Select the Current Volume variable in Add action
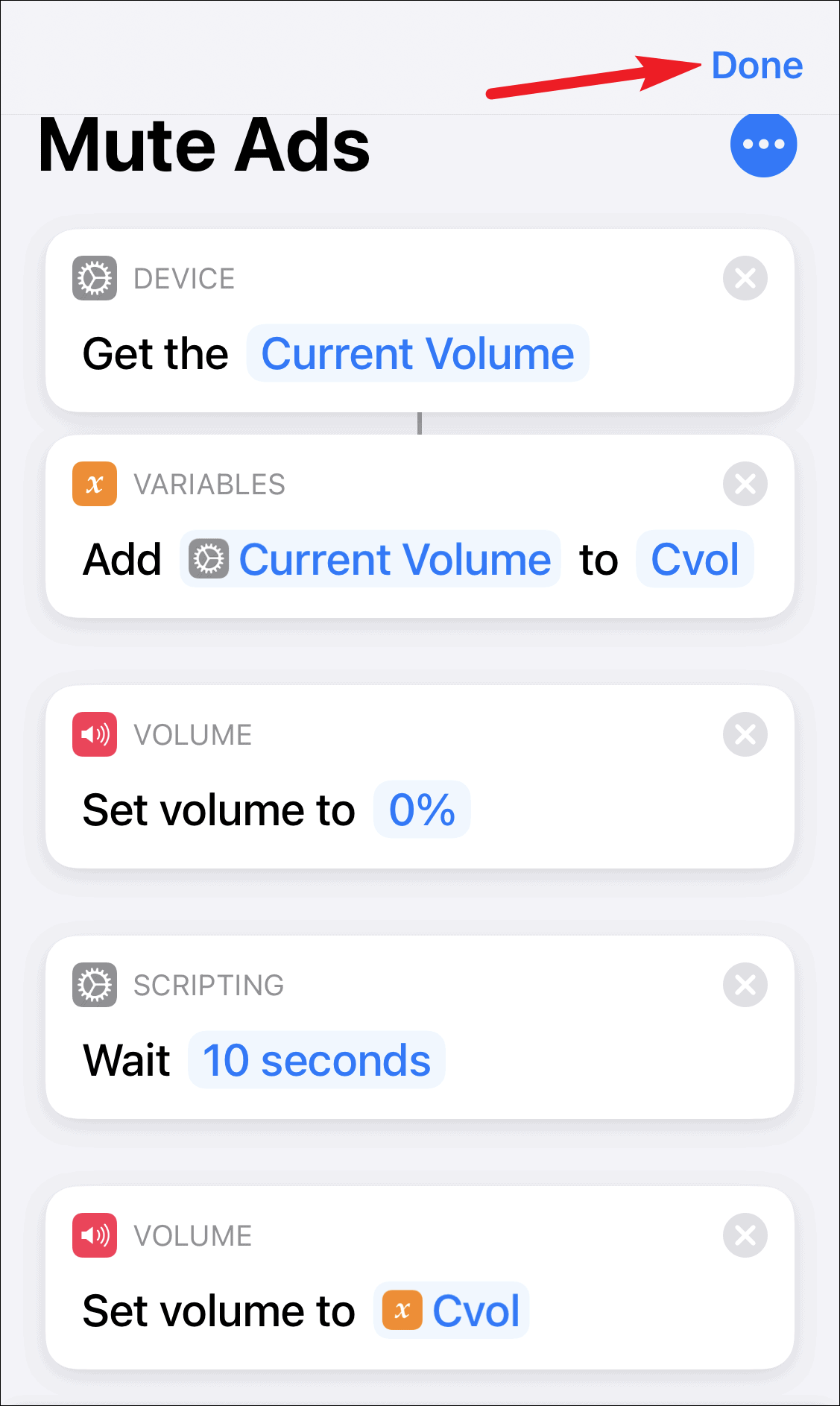 tap(370, 559)
